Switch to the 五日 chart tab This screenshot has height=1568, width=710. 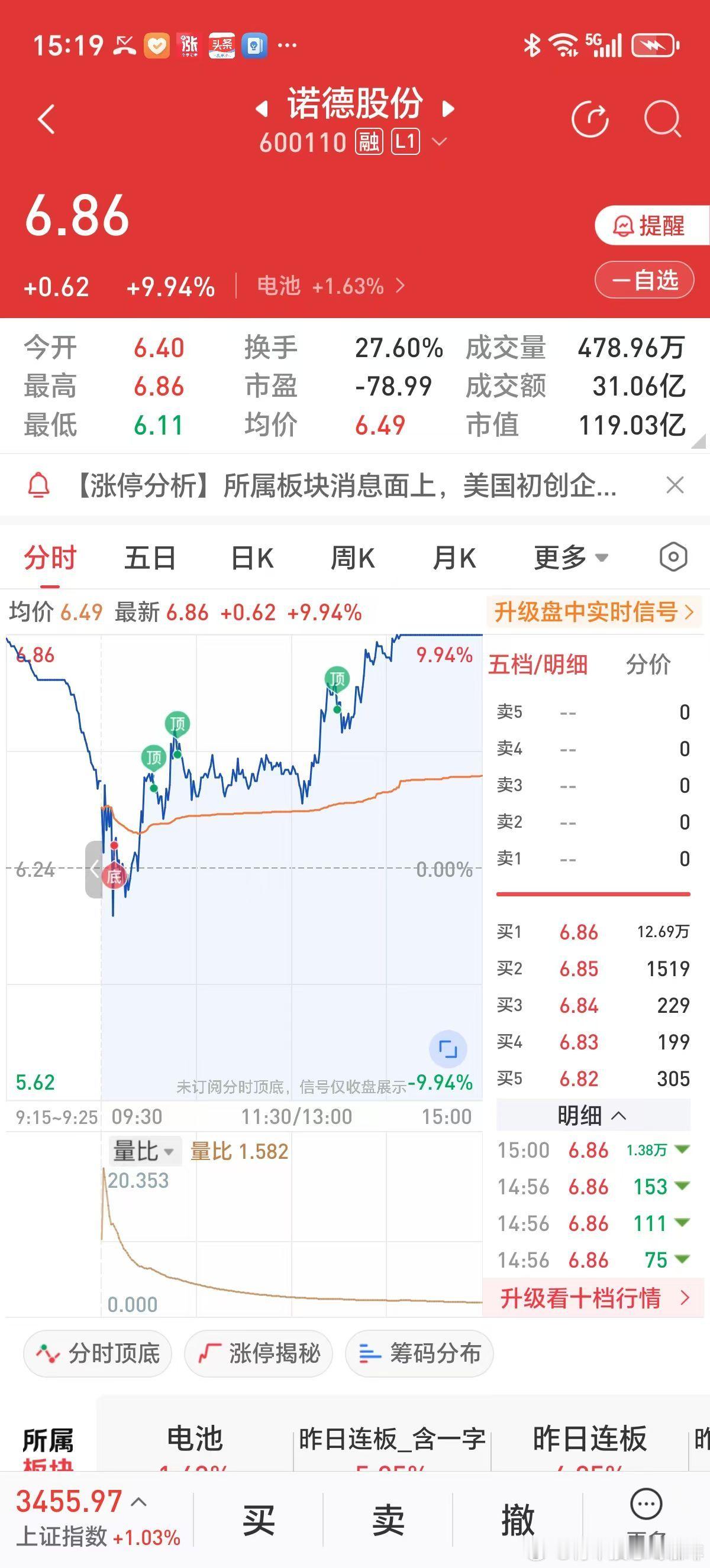coord(150,558)
